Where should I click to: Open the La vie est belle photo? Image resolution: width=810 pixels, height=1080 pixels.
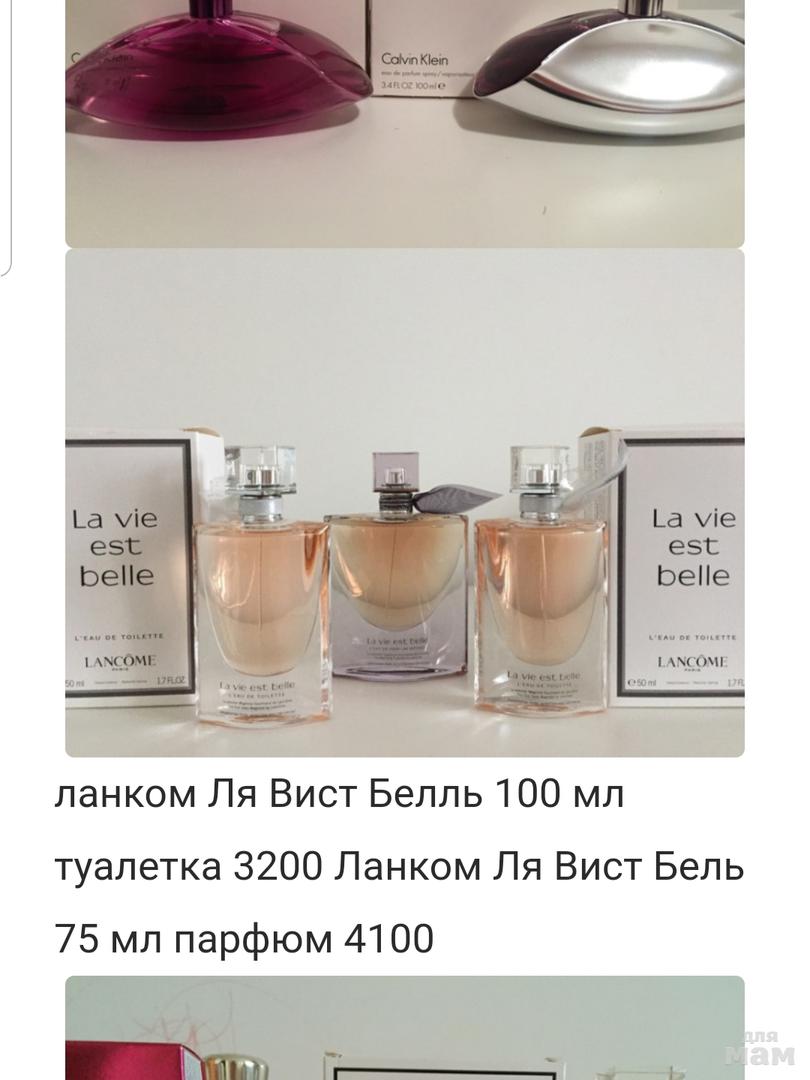click(404, 502)
